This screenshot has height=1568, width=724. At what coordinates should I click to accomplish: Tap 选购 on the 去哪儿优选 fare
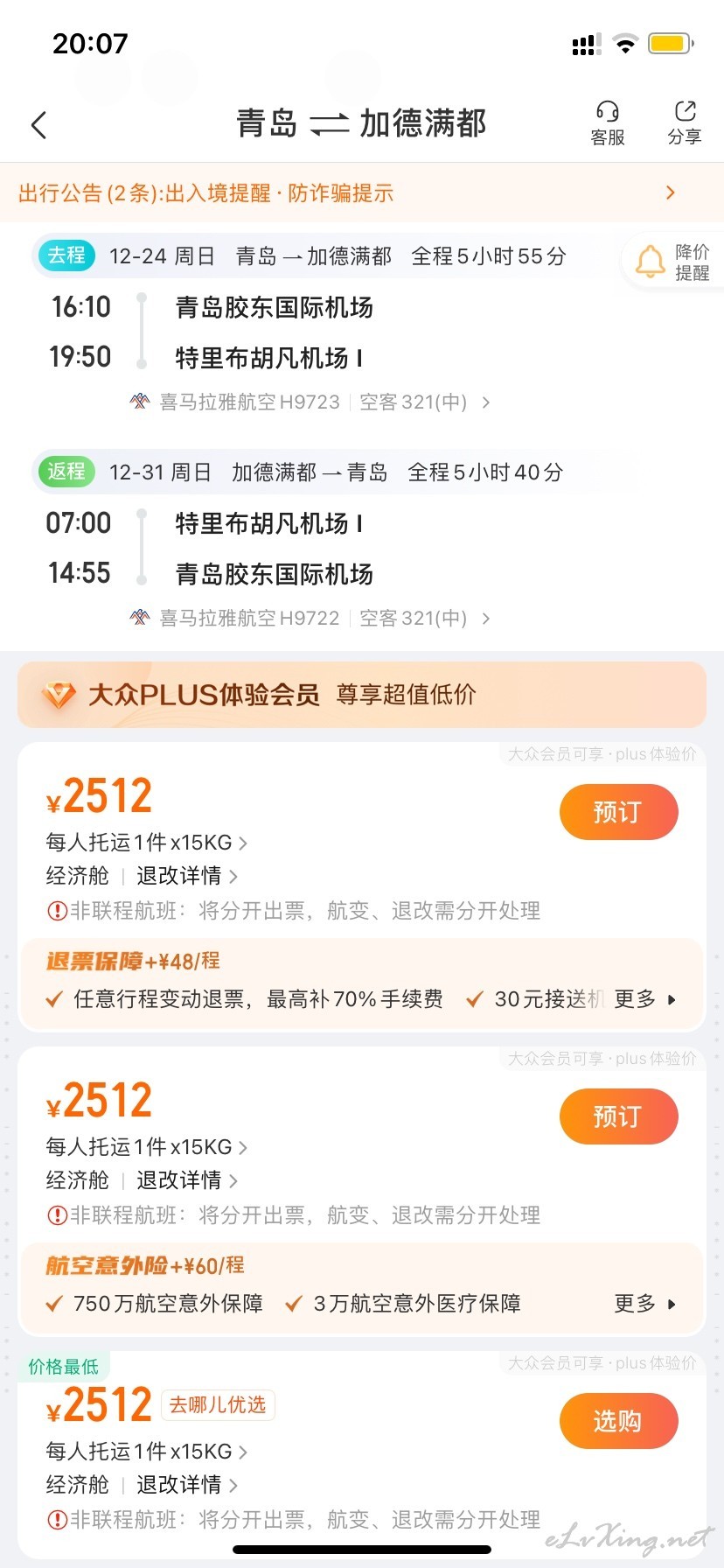click(619, 1421)
